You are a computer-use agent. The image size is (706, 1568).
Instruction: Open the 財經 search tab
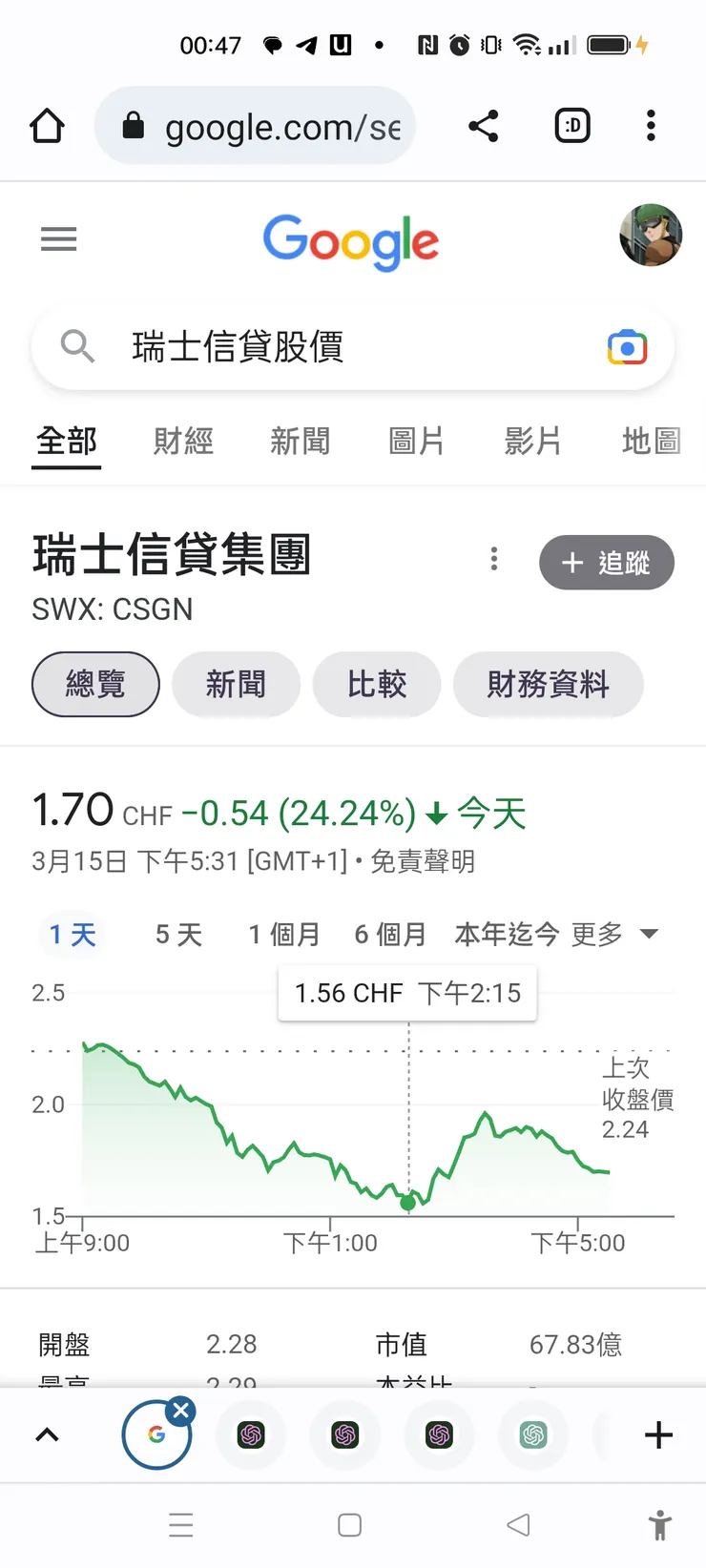point(182,441)
